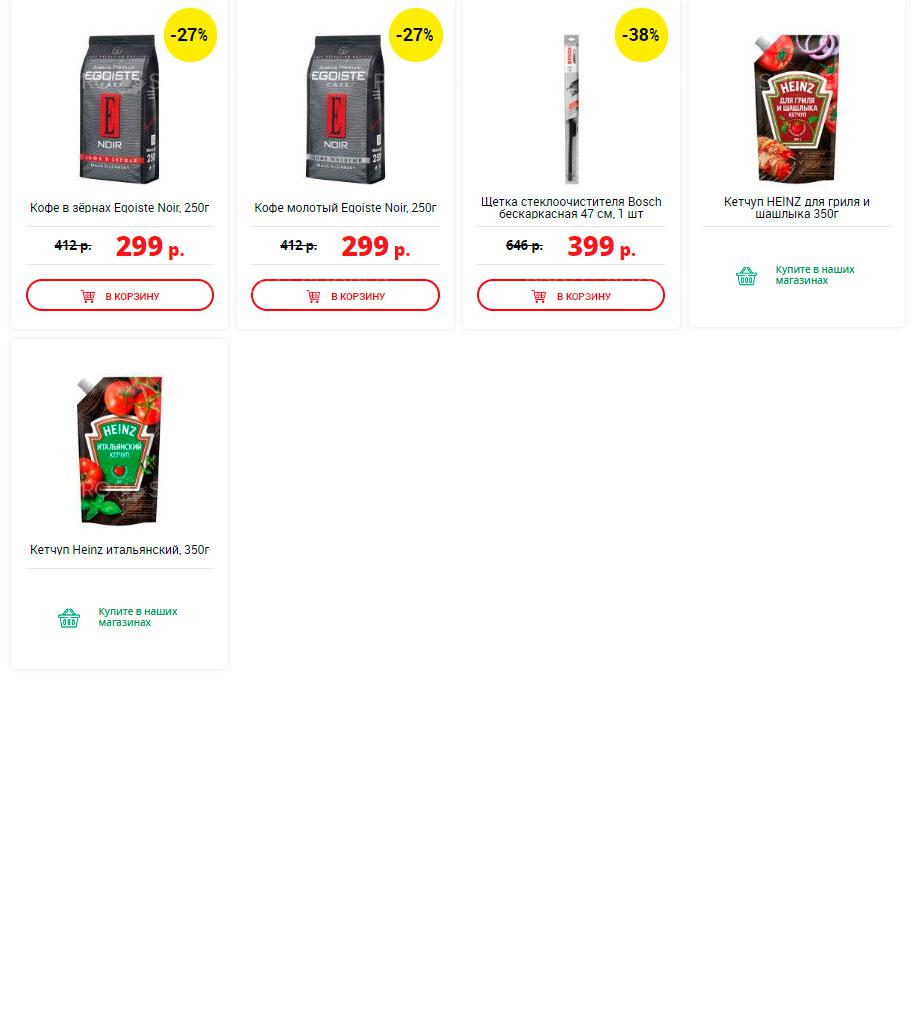The width and height of the screenshot is (917, 1035).
Task: Tap 'Купите в наших магазинах' under Heinz итальянский ketchup
Action: point(119,617)
